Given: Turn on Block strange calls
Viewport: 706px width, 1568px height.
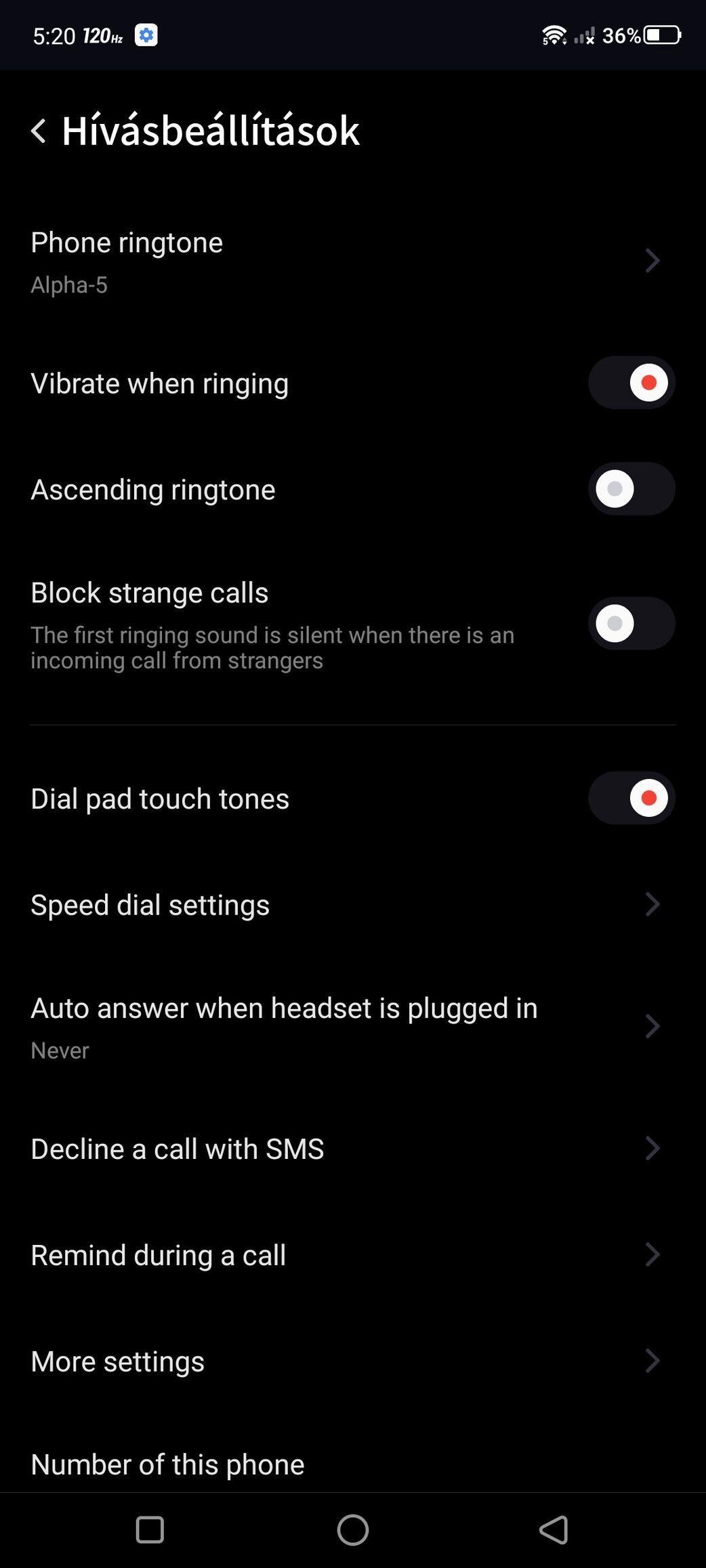Looking at the screenshot, I should 631,623.
